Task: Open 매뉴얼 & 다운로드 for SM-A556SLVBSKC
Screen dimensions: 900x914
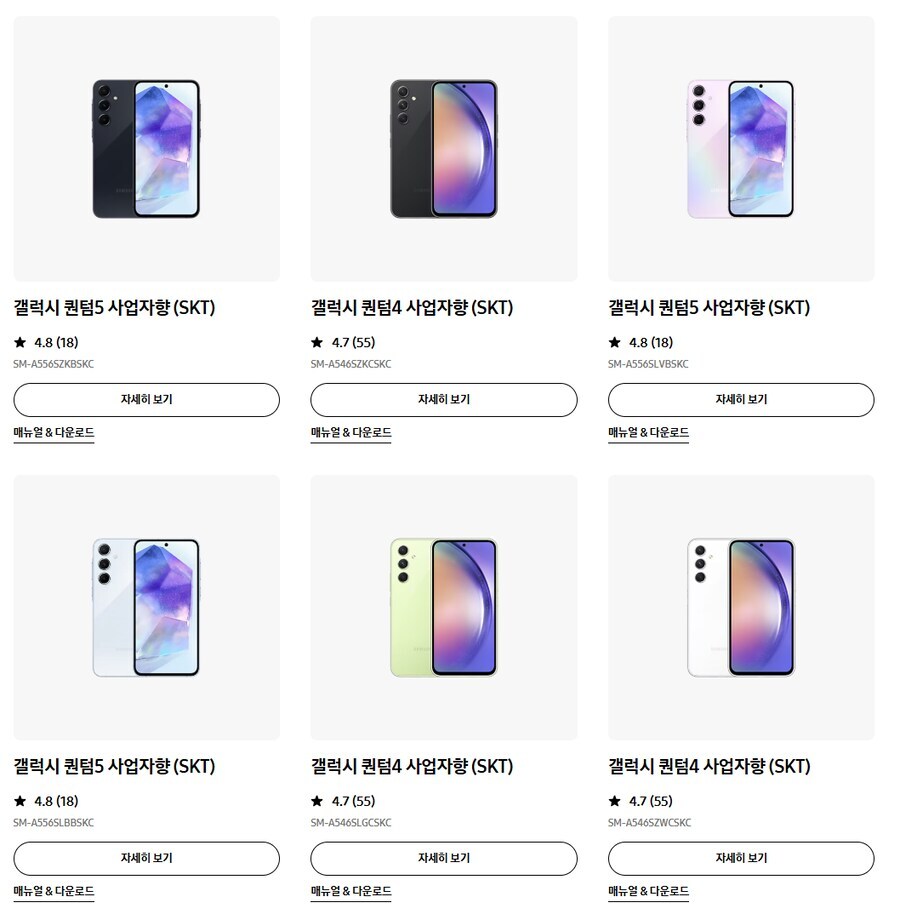Action: pos(649,433)
